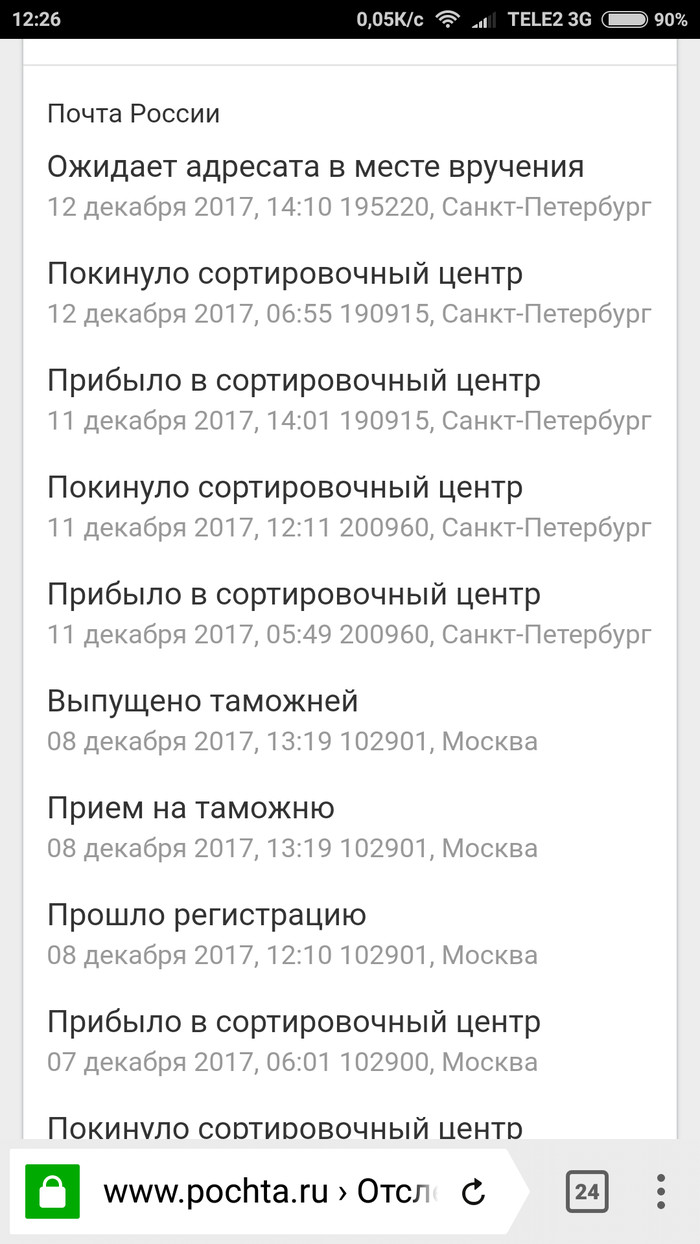View site security info via green padlock
Viewport: 700px width, 1244px height.
tap(52, 1192)
